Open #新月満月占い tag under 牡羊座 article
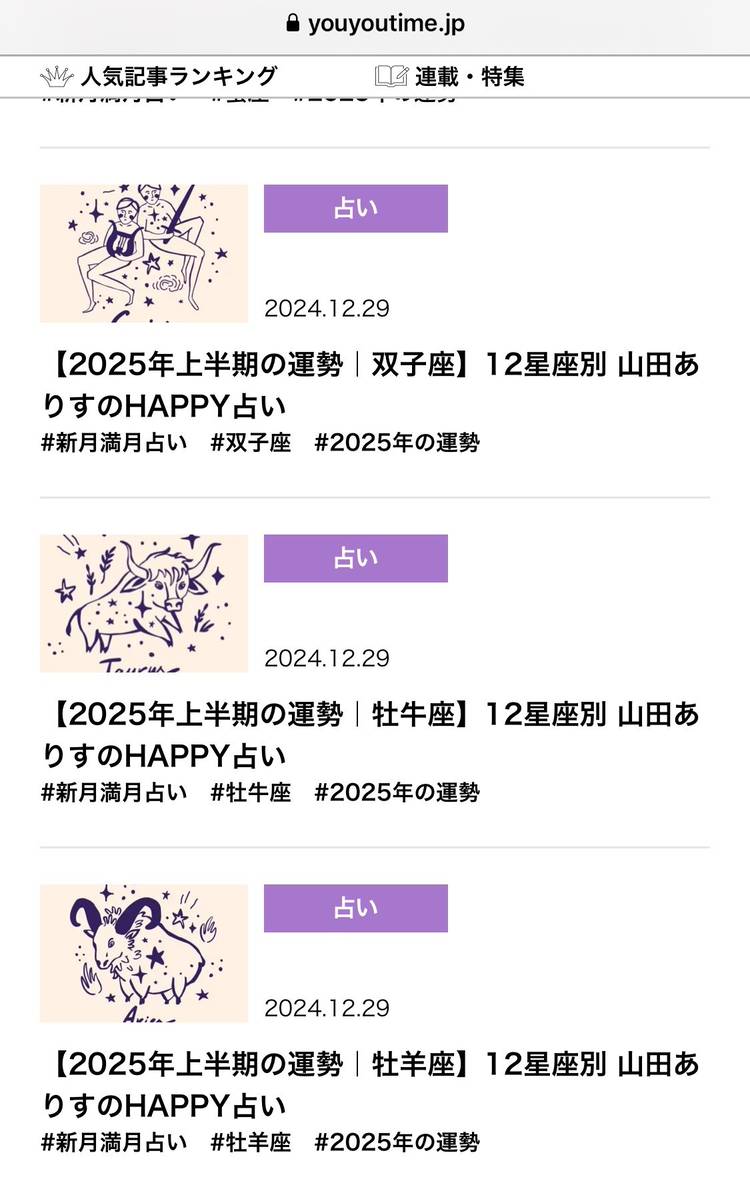The image size is (750, 1189). pos(114,1142)
